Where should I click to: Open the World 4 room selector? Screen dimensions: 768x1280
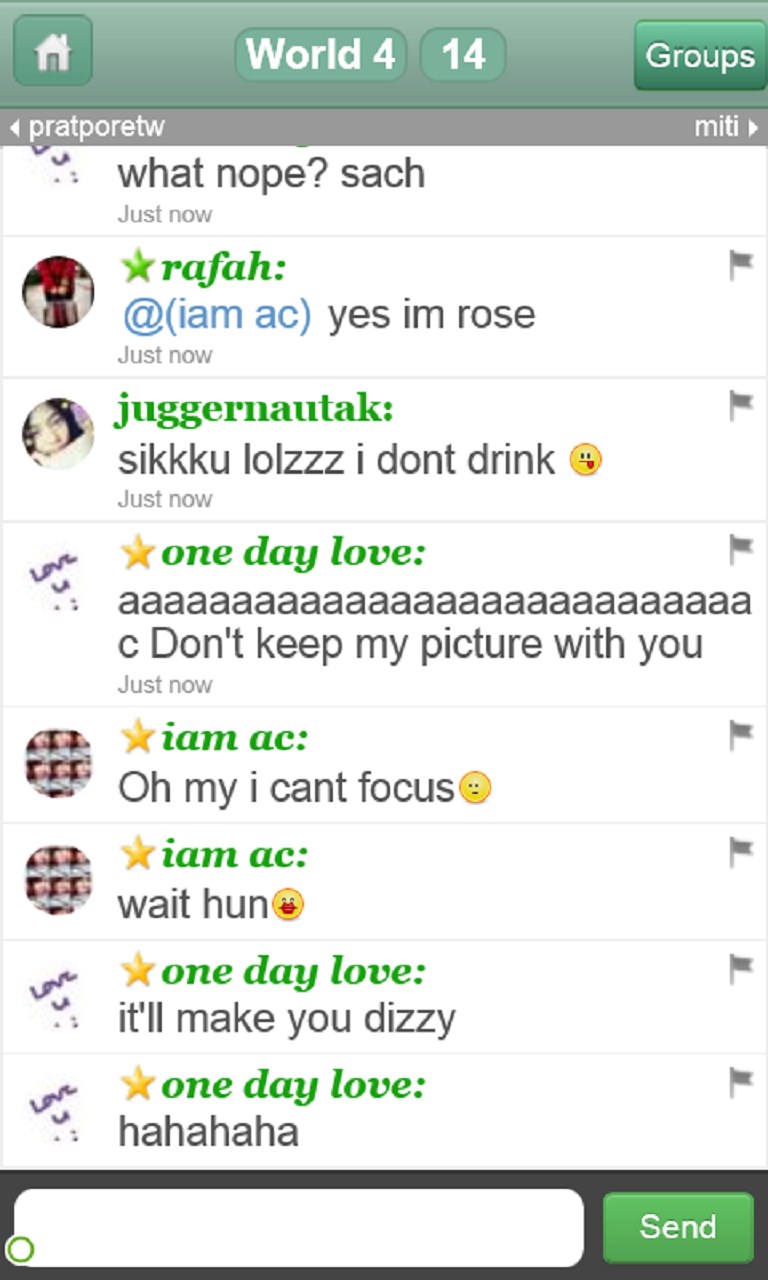click(x=320, y=54)
